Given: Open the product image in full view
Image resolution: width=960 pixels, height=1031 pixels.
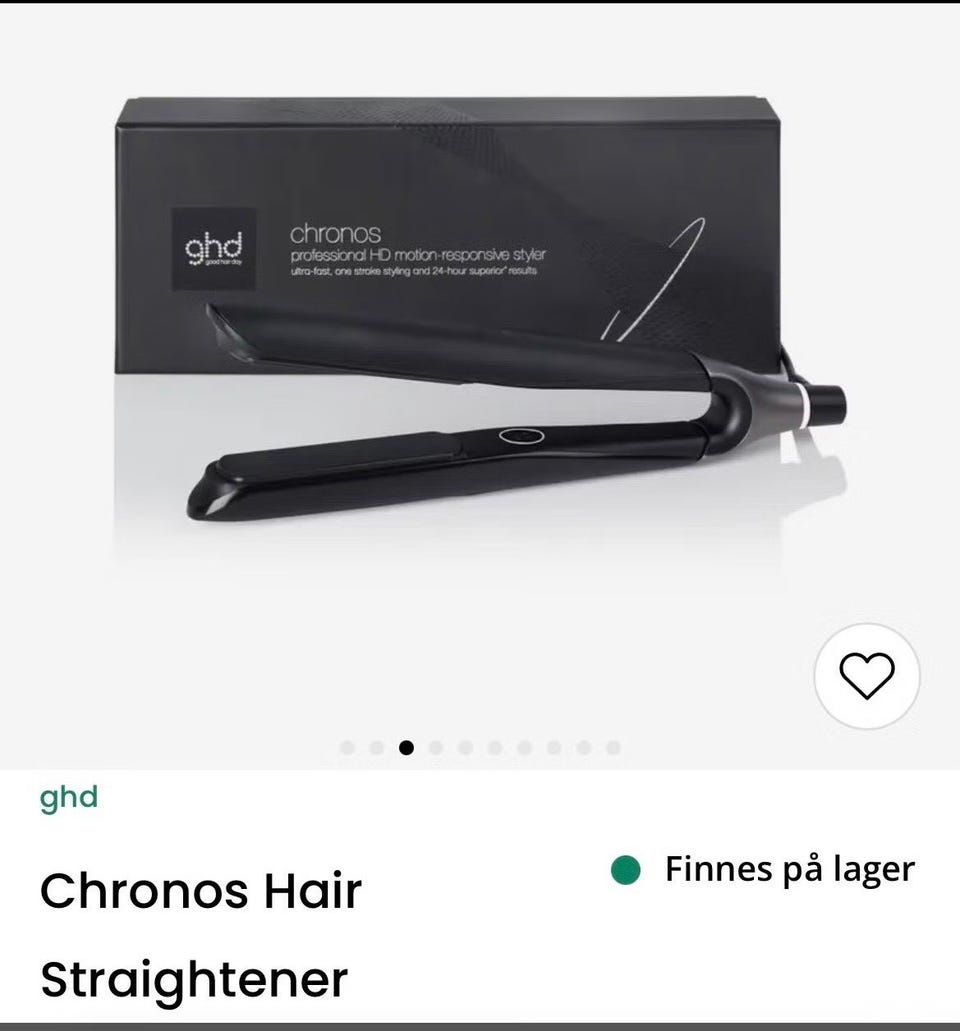Looking at the screenshot, I should click(480, 380).
